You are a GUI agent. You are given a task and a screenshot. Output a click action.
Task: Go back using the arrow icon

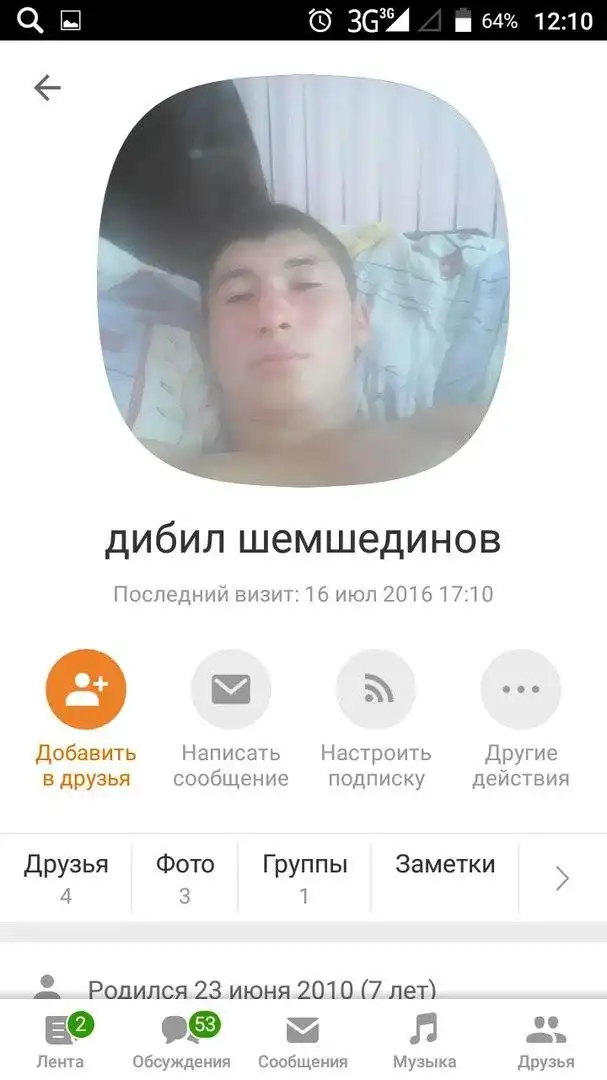[x=47, y=88]
